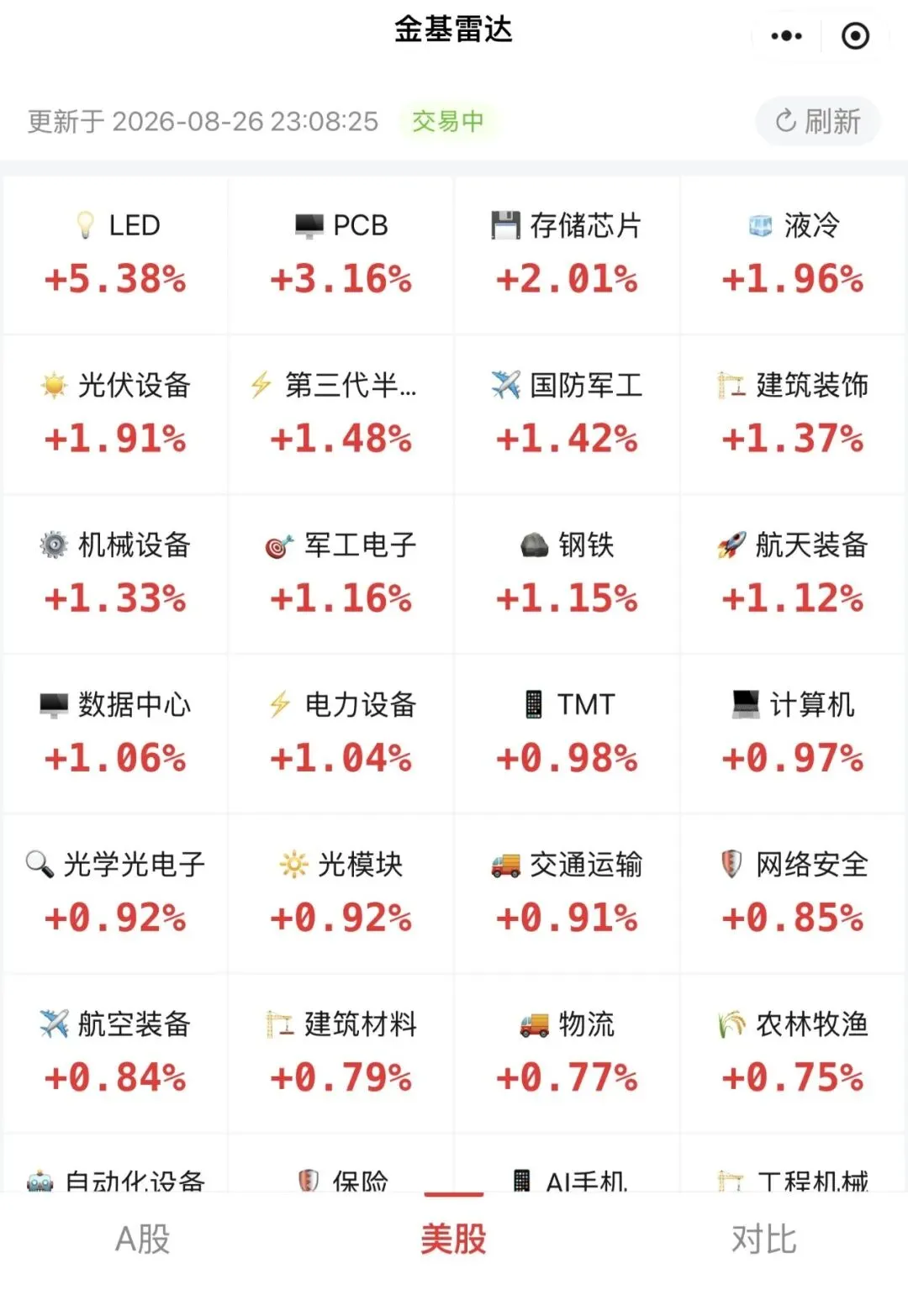Select the 美股 tab
Viewport: 908px width, 1316px height.
pos(454,1240)
